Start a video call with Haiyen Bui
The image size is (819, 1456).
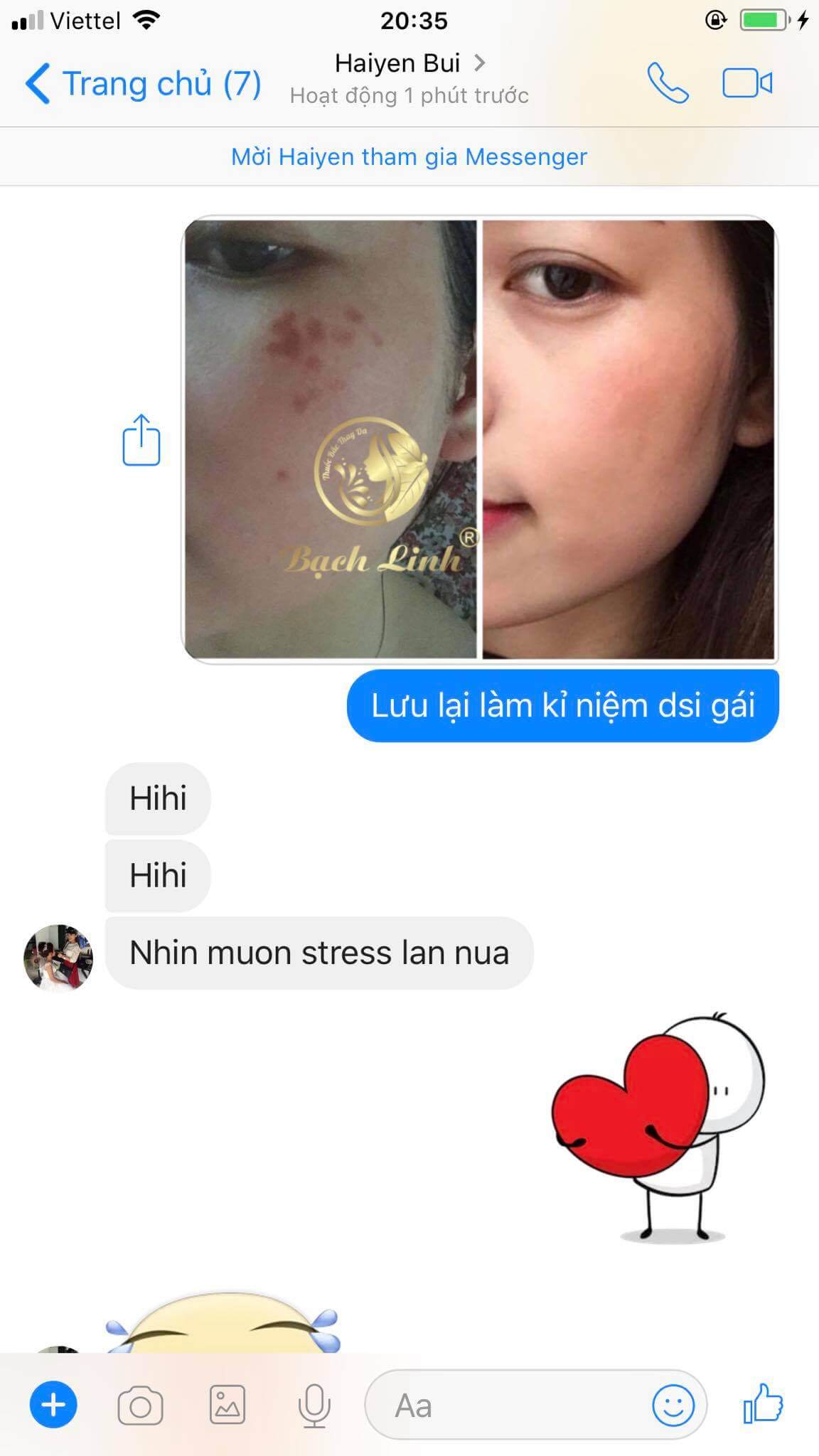pos(747,84)
